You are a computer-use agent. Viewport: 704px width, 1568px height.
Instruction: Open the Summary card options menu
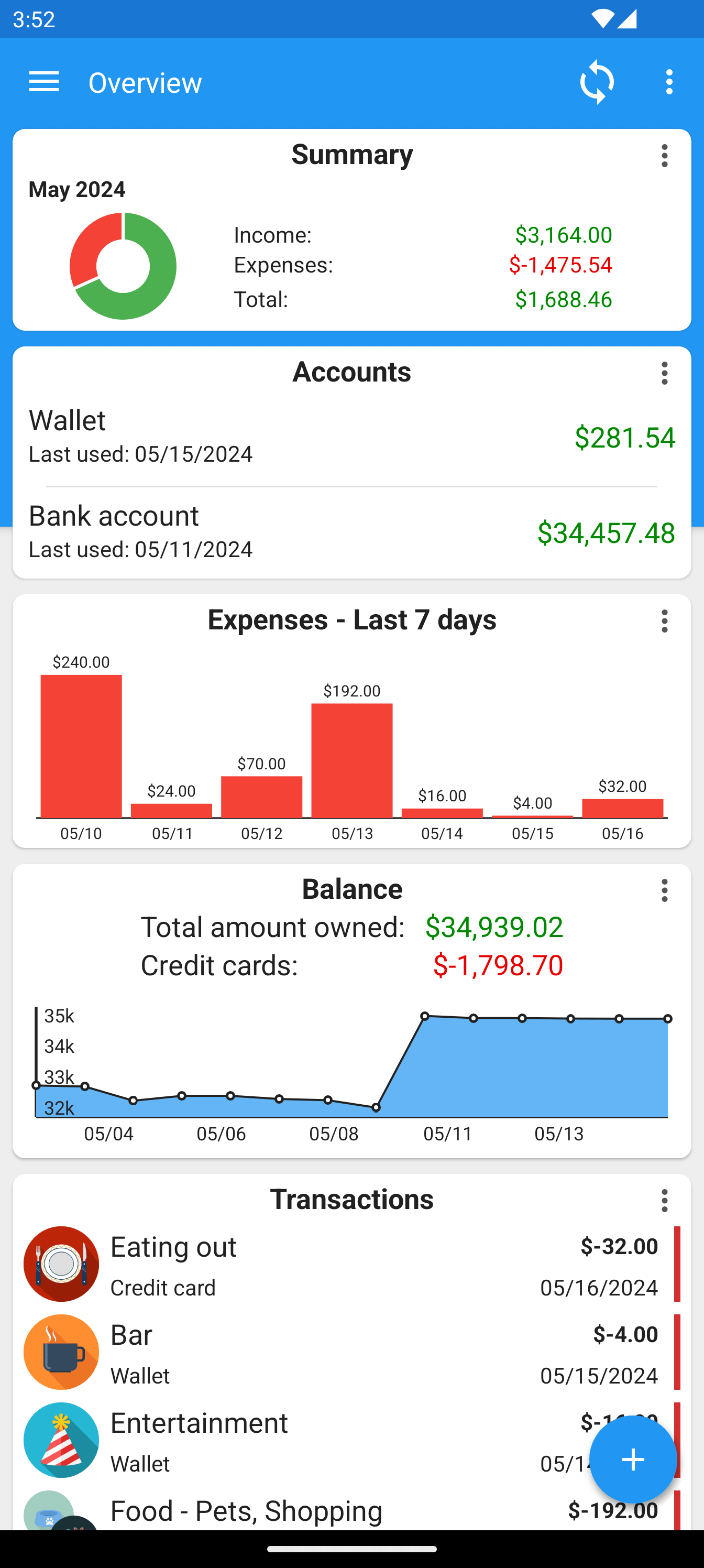coord(664,156)
